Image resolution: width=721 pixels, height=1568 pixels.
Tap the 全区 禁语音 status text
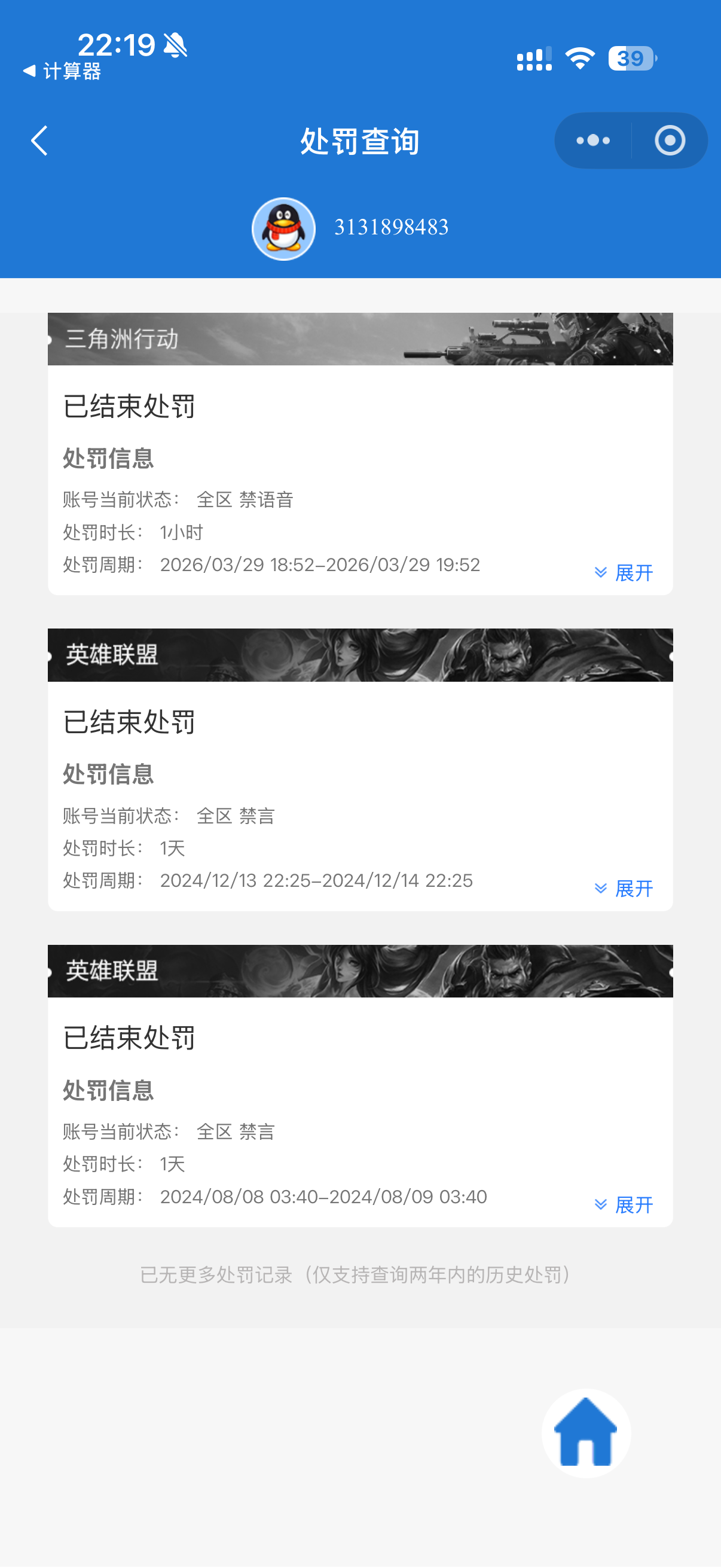tap(246, 499)
